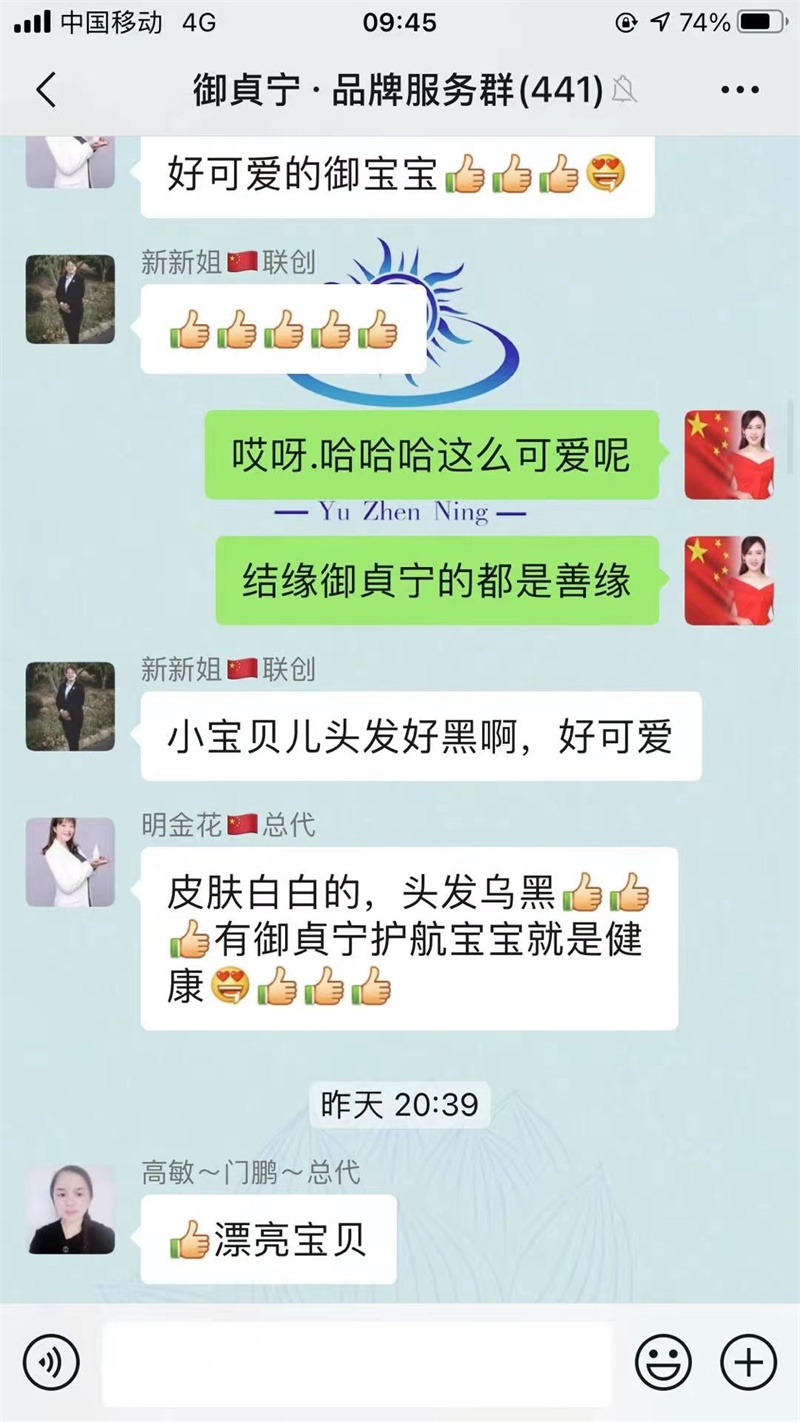Open own avatar beside 哎呀.哈哈哈这么可爱呢
The image size is (800, 1422).
729,455
